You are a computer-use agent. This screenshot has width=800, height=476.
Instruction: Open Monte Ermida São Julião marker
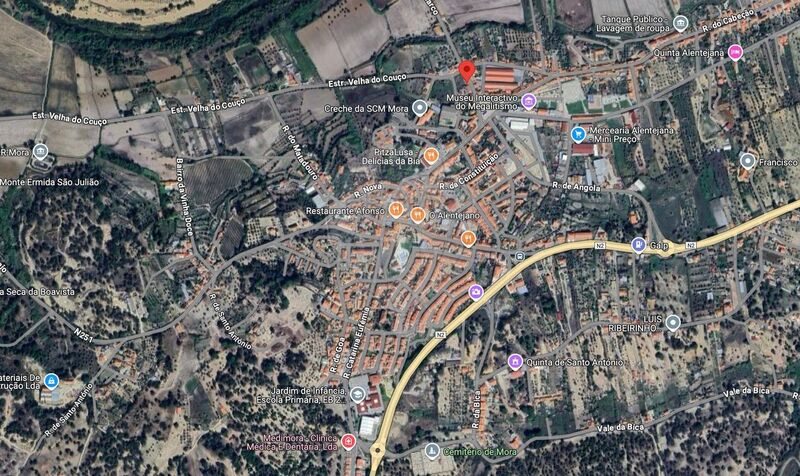tap(40, 153)
